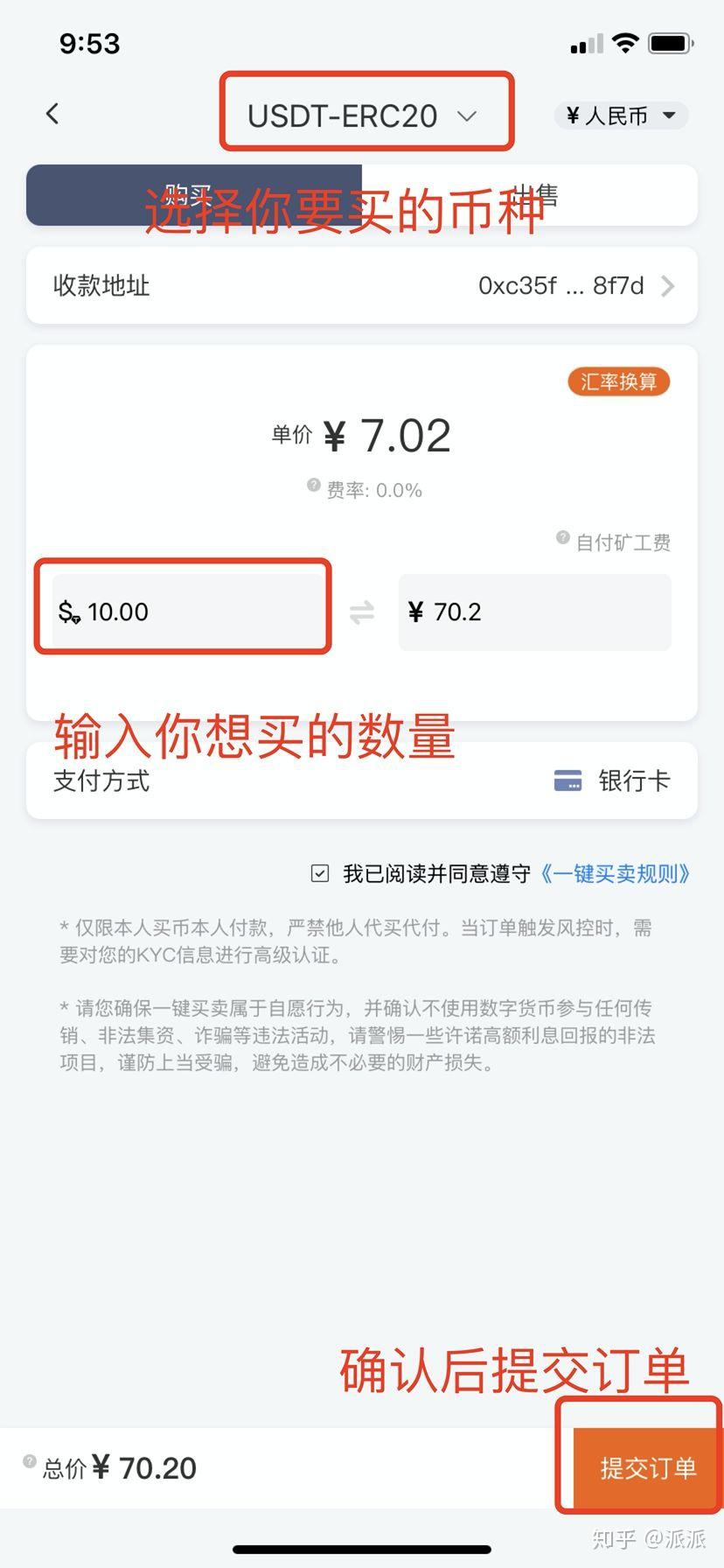Image resolution: width=724 pixels, height=1568 pixels.
Task: Open the USDT-ERC20 currency selector
Action: [365, 115]
